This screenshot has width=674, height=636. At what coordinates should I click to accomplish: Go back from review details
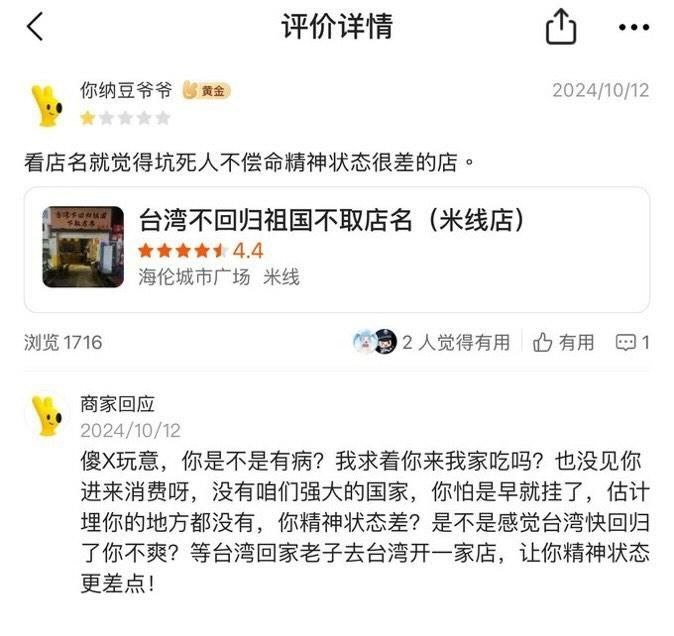tap(35, 27)
